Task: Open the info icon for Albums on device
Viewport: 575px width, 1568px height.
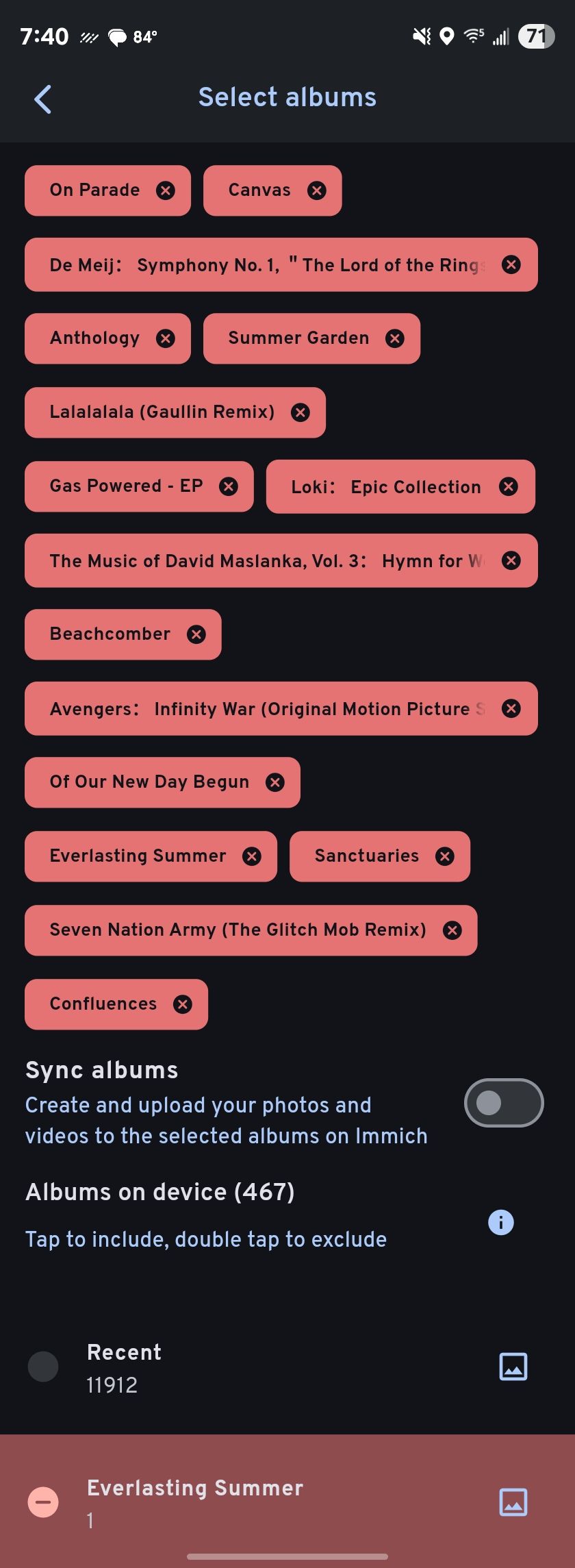Action: [500, 1222]
